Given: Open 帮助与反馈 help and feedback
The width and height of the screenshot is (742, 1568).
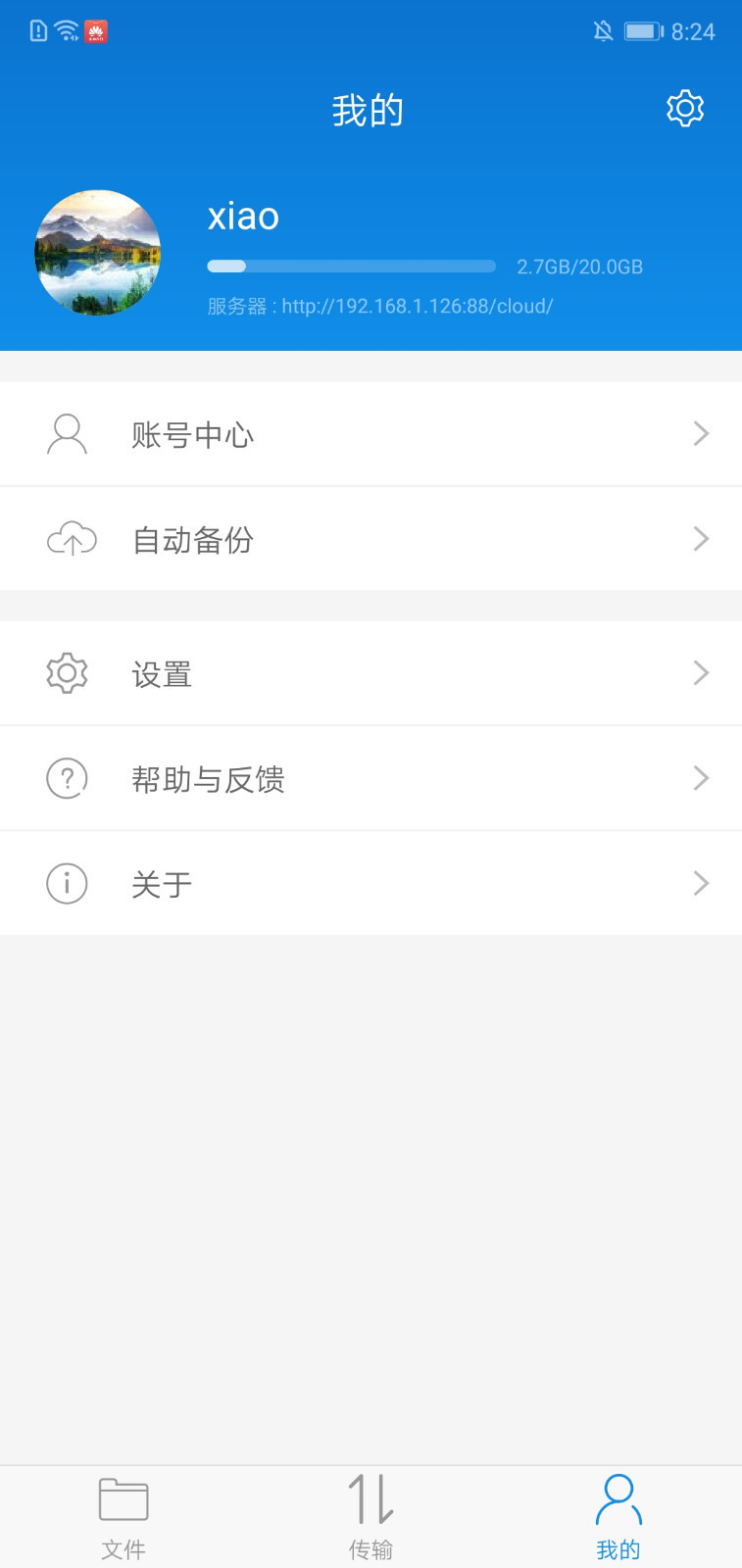Looking at the screenshot, I should coord(371,779).
